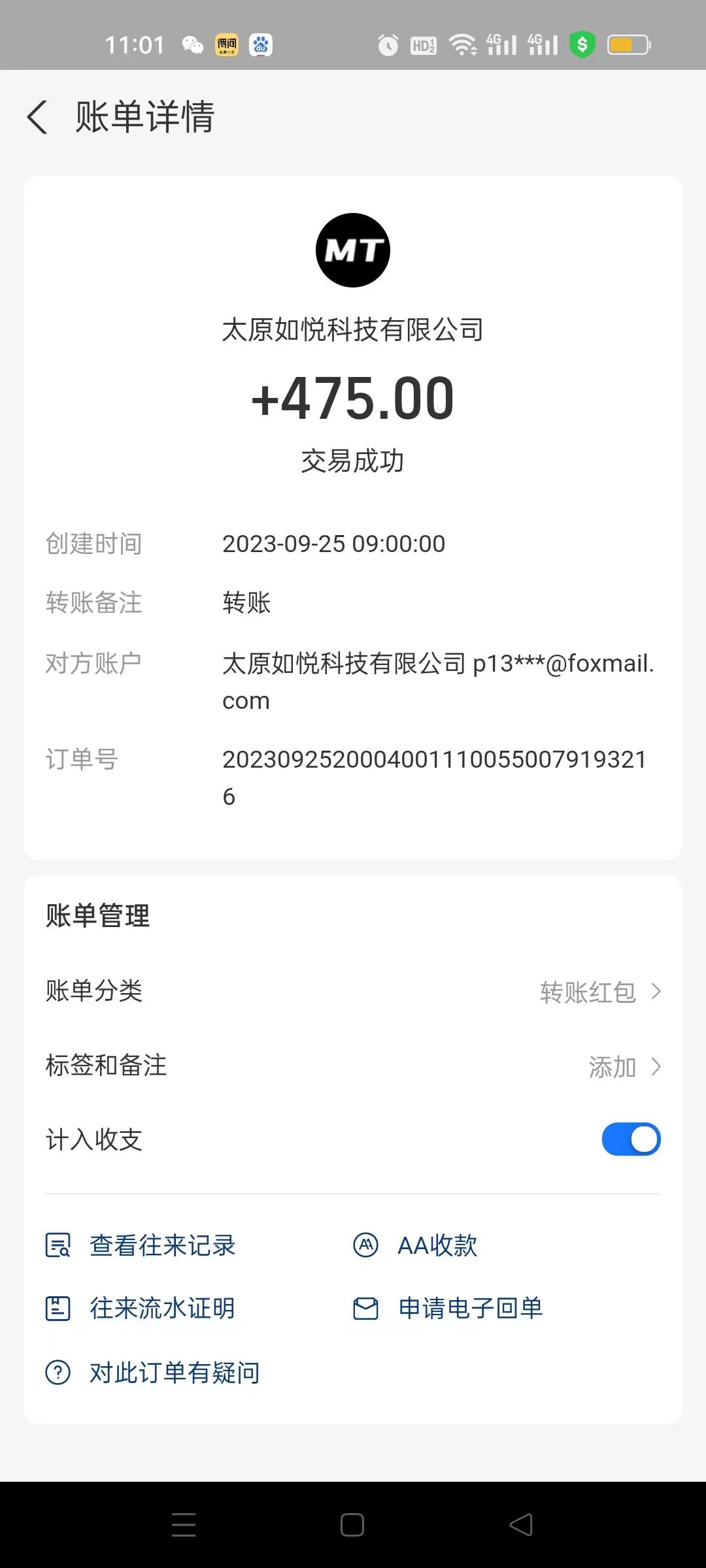The width and height of the screenshot is (706, 1568).
Task: Open the 太原如悦科技有限公司 MT avatar
Action: click(353, 250)
